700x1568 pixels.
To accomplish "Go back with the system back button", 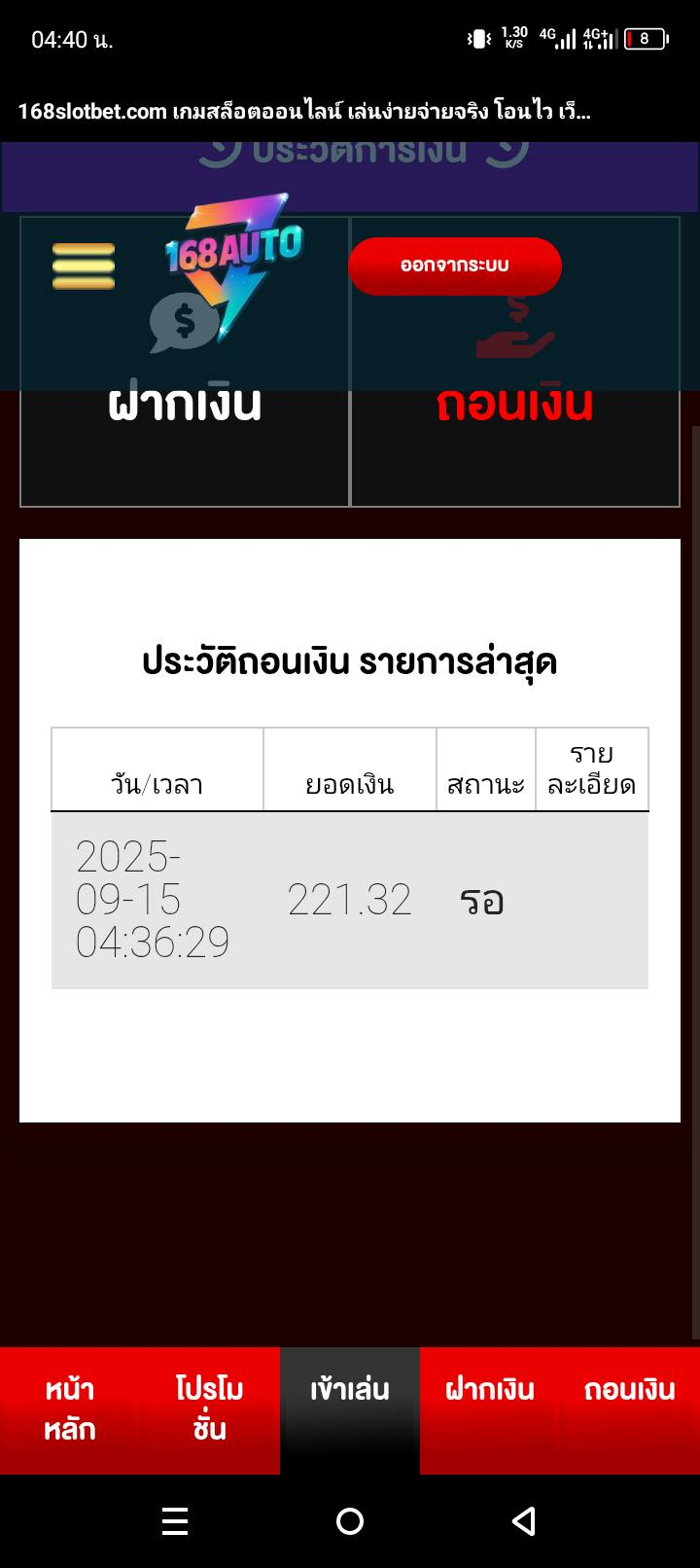I will 524,1521.
